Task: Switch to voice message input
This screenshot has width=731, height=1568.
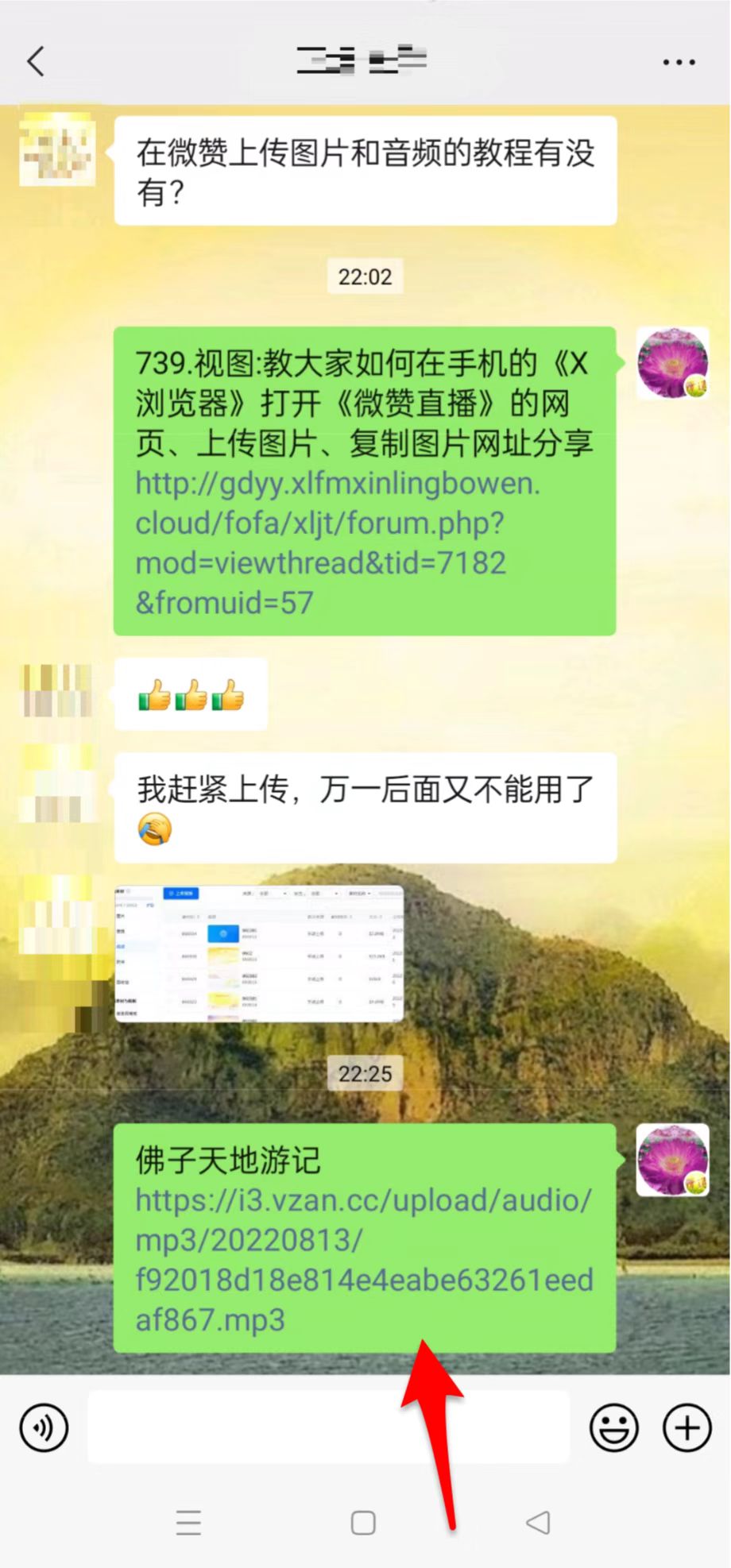Action: (44, 1427)
